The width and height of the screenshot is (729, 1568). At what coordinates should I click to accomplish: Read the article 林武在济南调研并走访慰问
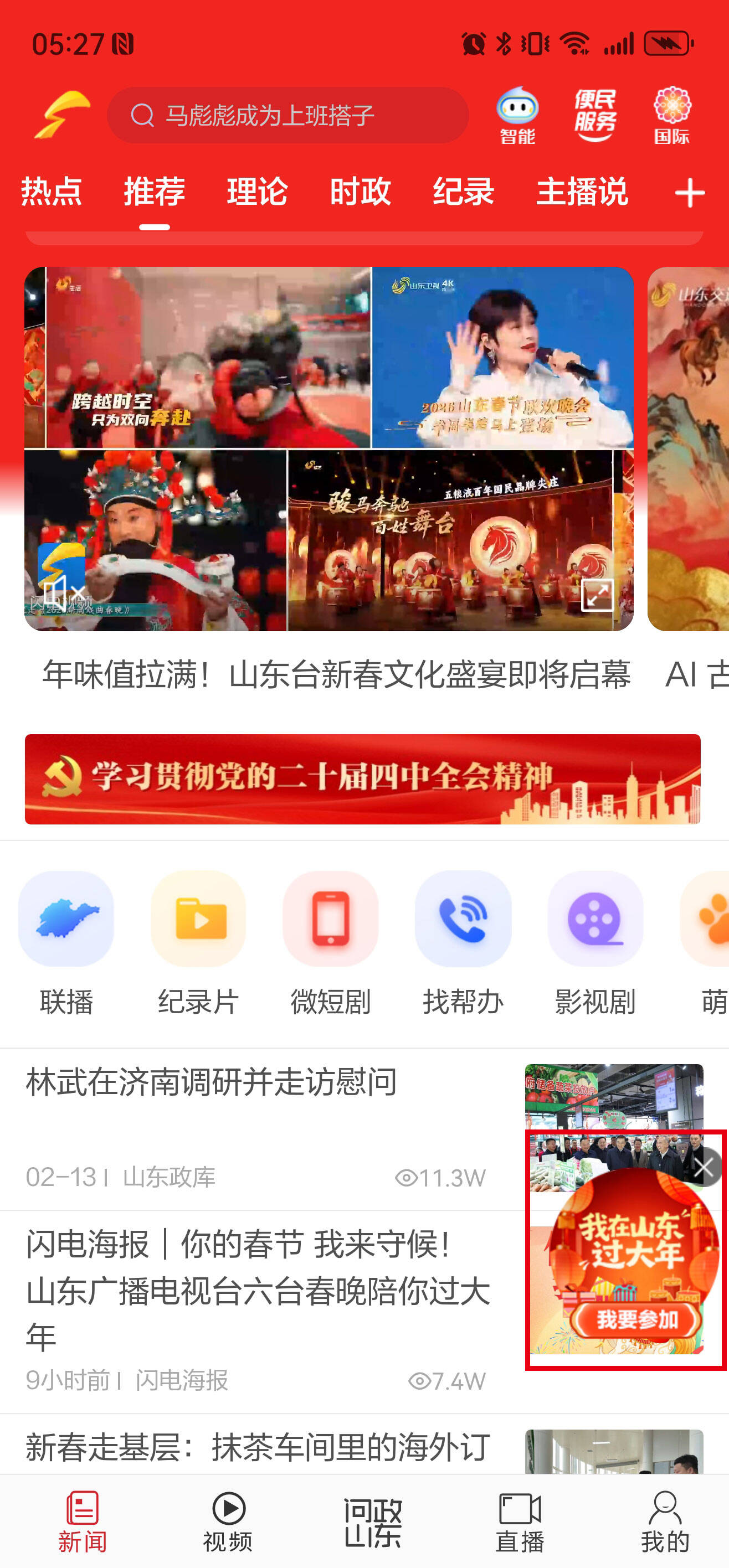tap(211, 1084)
